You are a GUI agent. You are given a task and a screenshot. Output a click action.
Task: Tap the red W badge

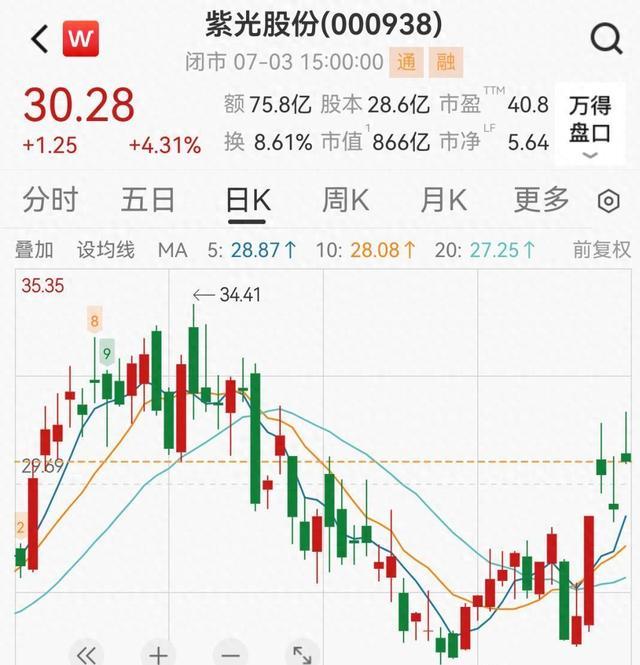pyautogui.click(x=81, y=39)
